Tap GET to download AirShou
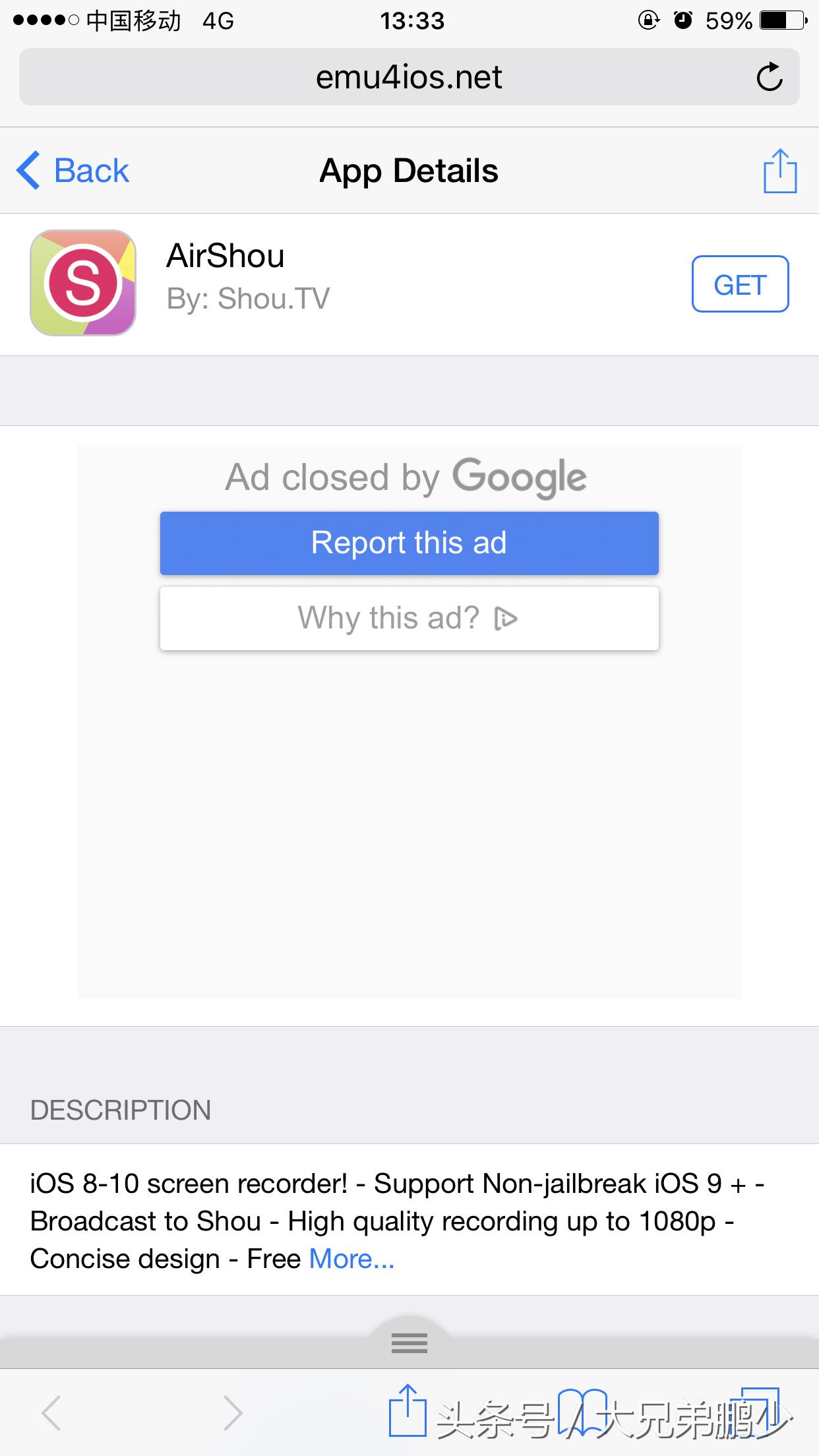The width and height of the screenshot is (819, 1456). (740, 284)
